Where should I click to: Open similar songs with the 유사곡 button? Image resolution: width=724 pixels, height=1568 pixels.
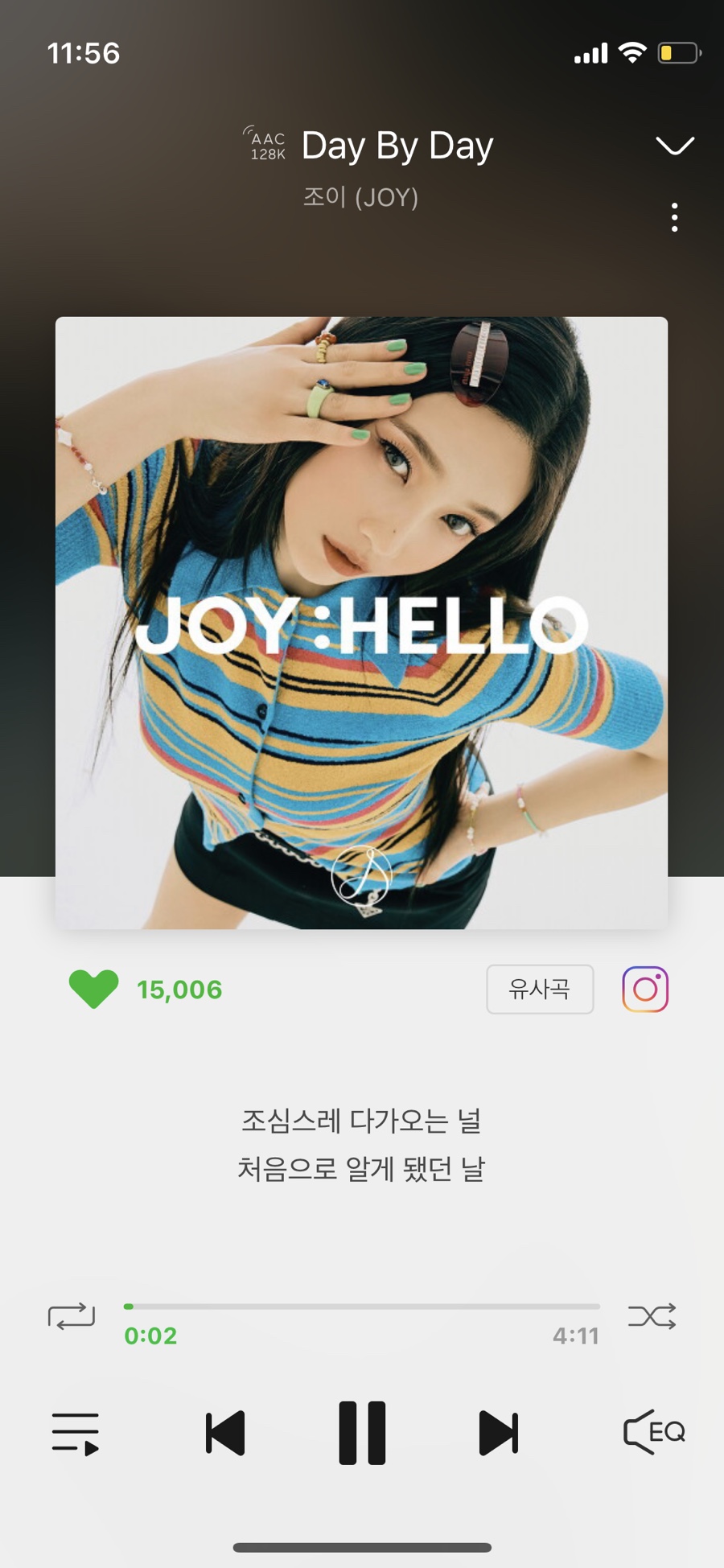540,989
